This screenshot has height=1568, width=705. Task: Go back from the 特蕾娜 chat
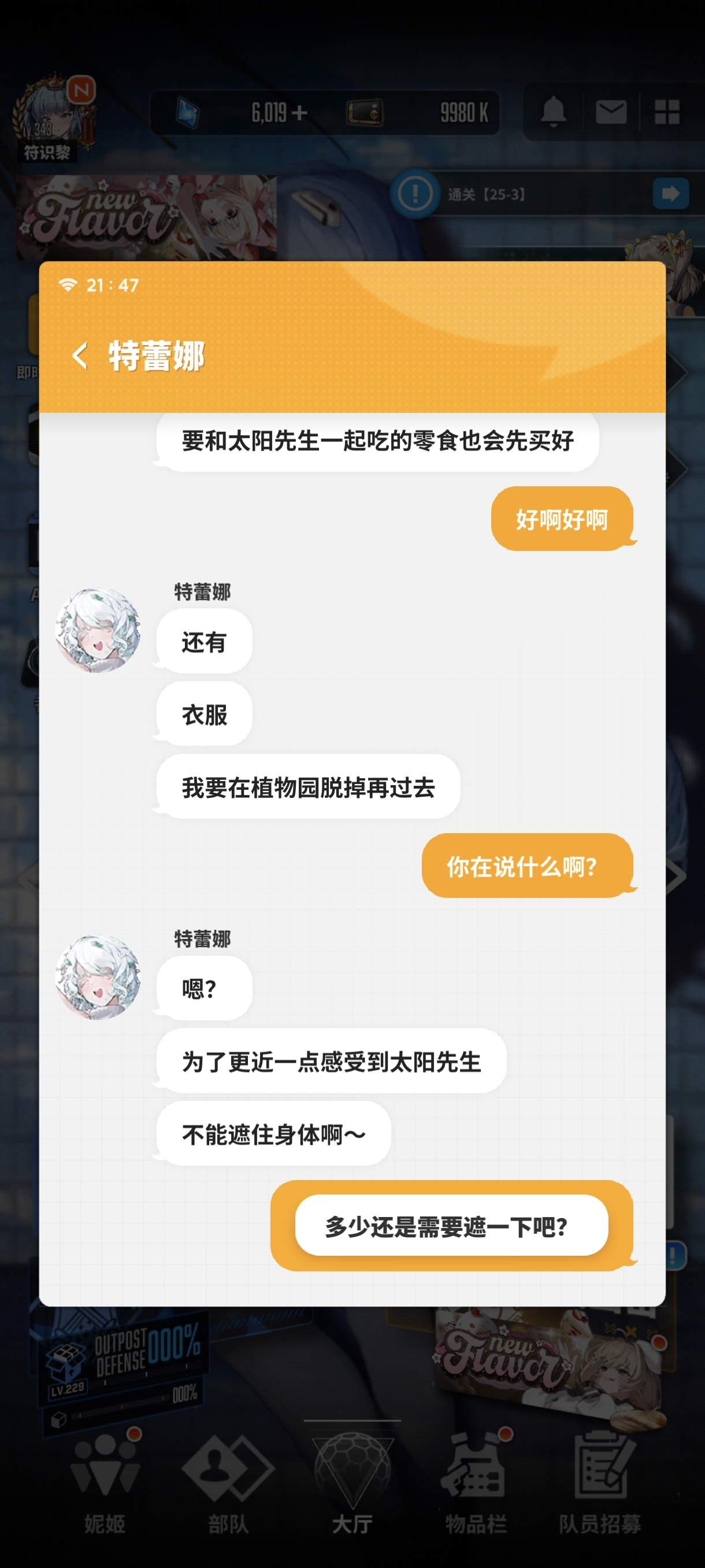click(x=80, y=356)
